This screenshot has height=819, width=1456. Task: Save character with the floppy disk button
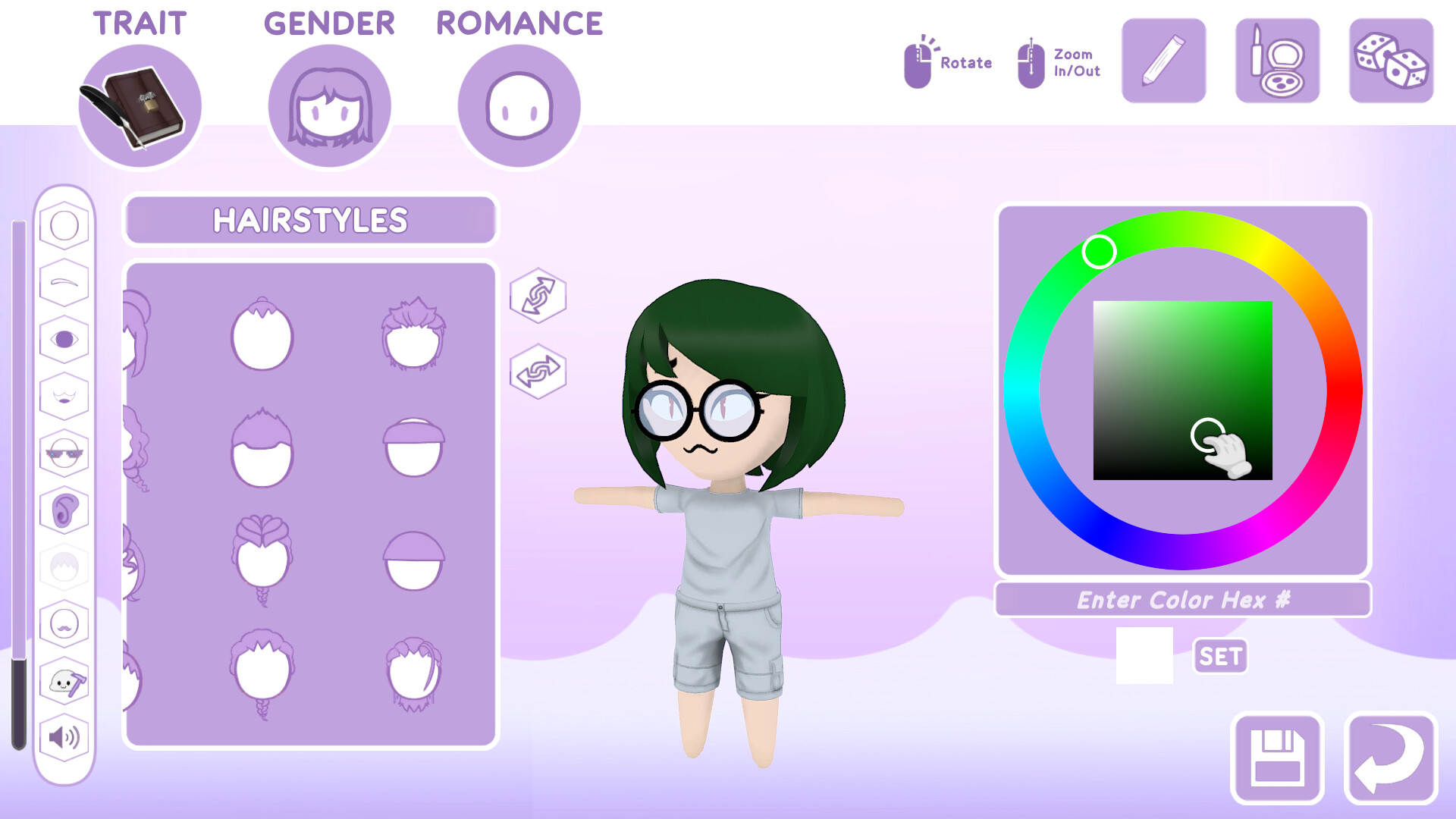click(x=1277, y=758)
